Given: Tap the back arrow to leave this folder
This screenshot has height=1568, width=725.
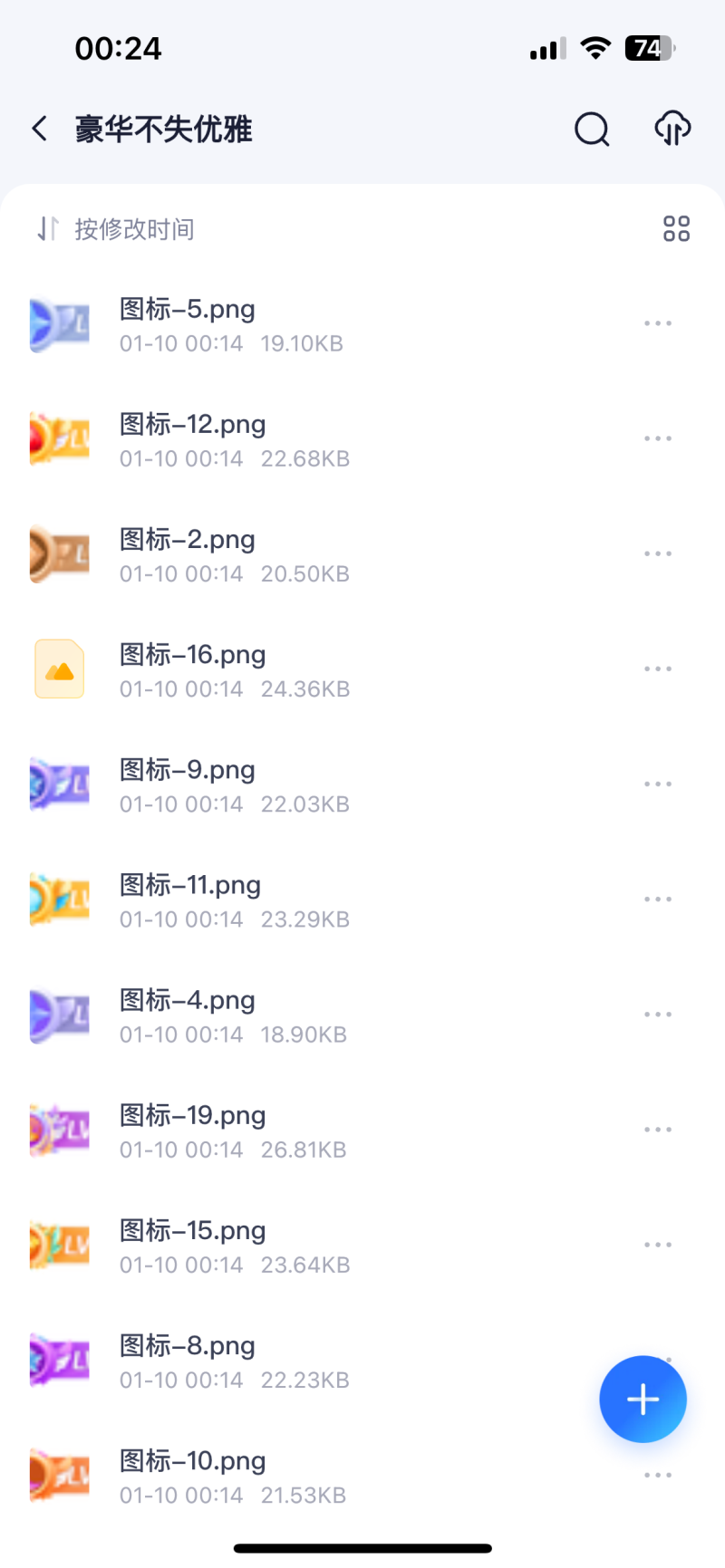Looking at the screenshot, I should pos(38,129).
